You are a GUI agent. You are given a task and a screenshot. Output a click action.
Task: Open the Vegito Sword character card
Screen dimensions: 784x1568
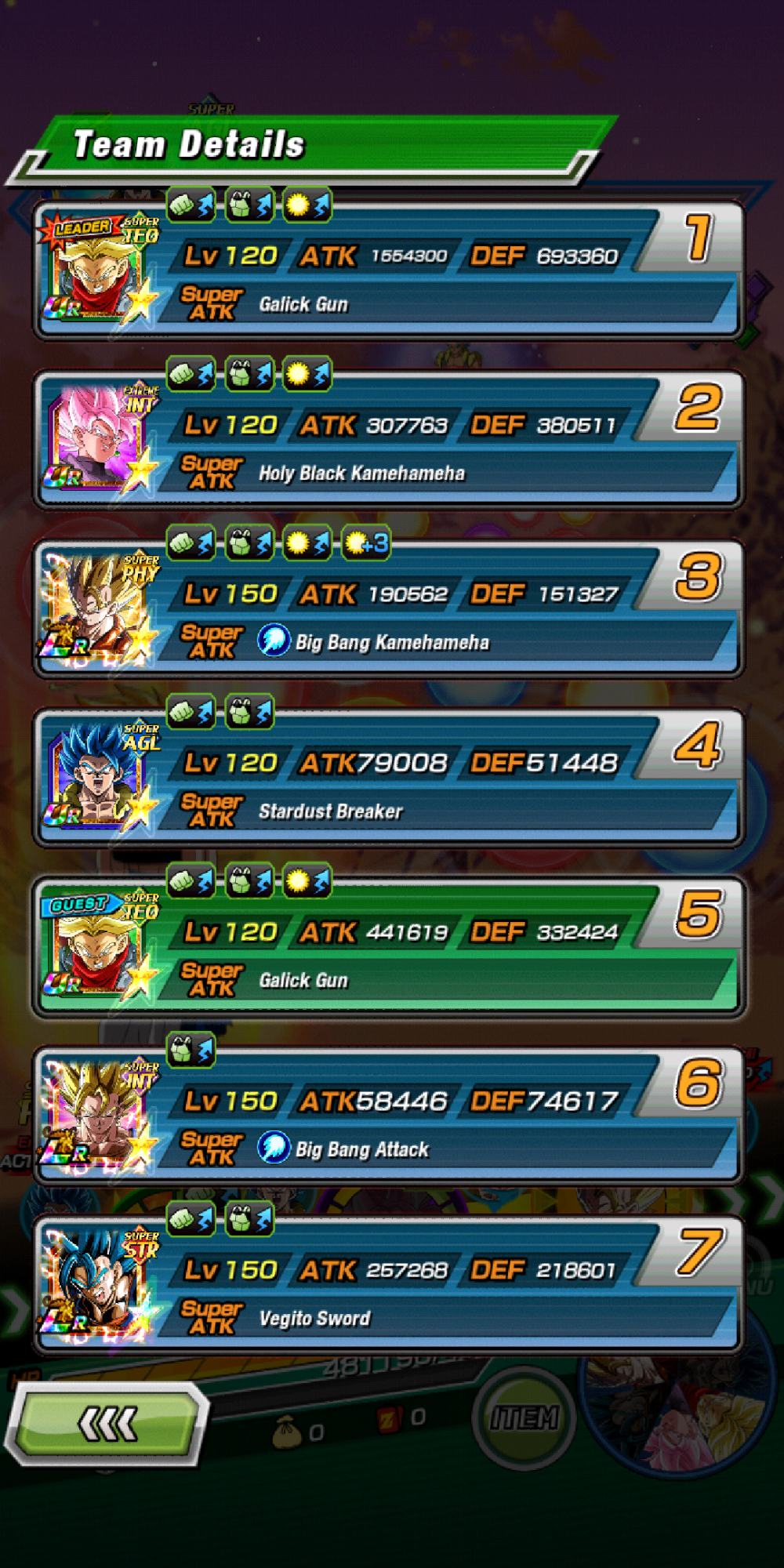pos(388,1286)
